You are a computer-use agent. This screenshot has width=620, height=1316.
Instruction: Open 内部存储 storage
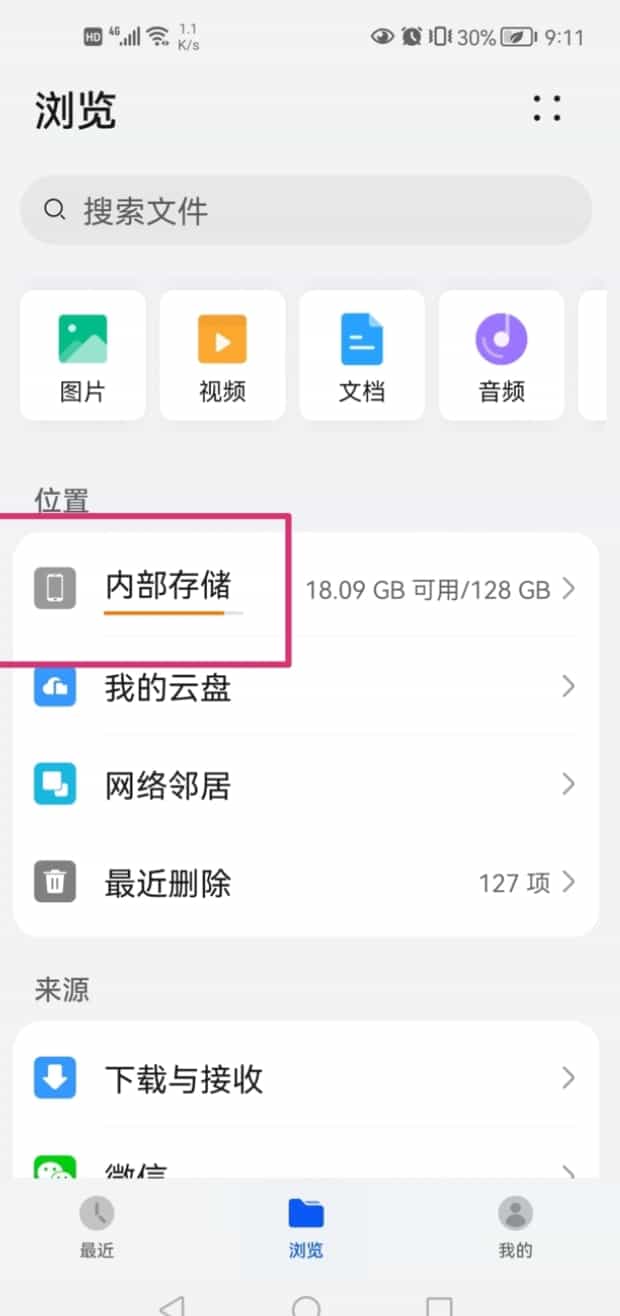(306, 588)
